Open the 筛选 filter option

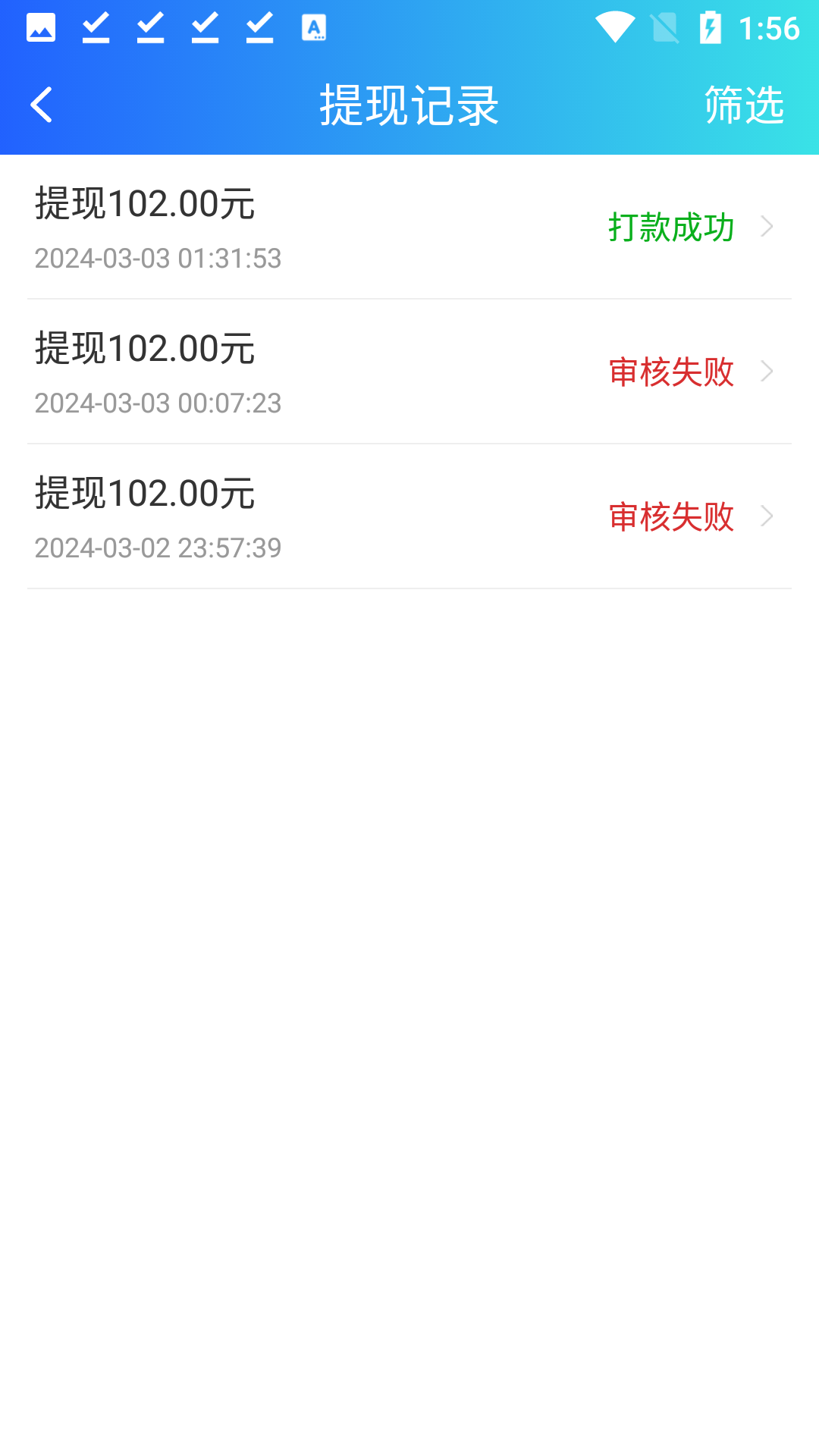tap(743, 105)
